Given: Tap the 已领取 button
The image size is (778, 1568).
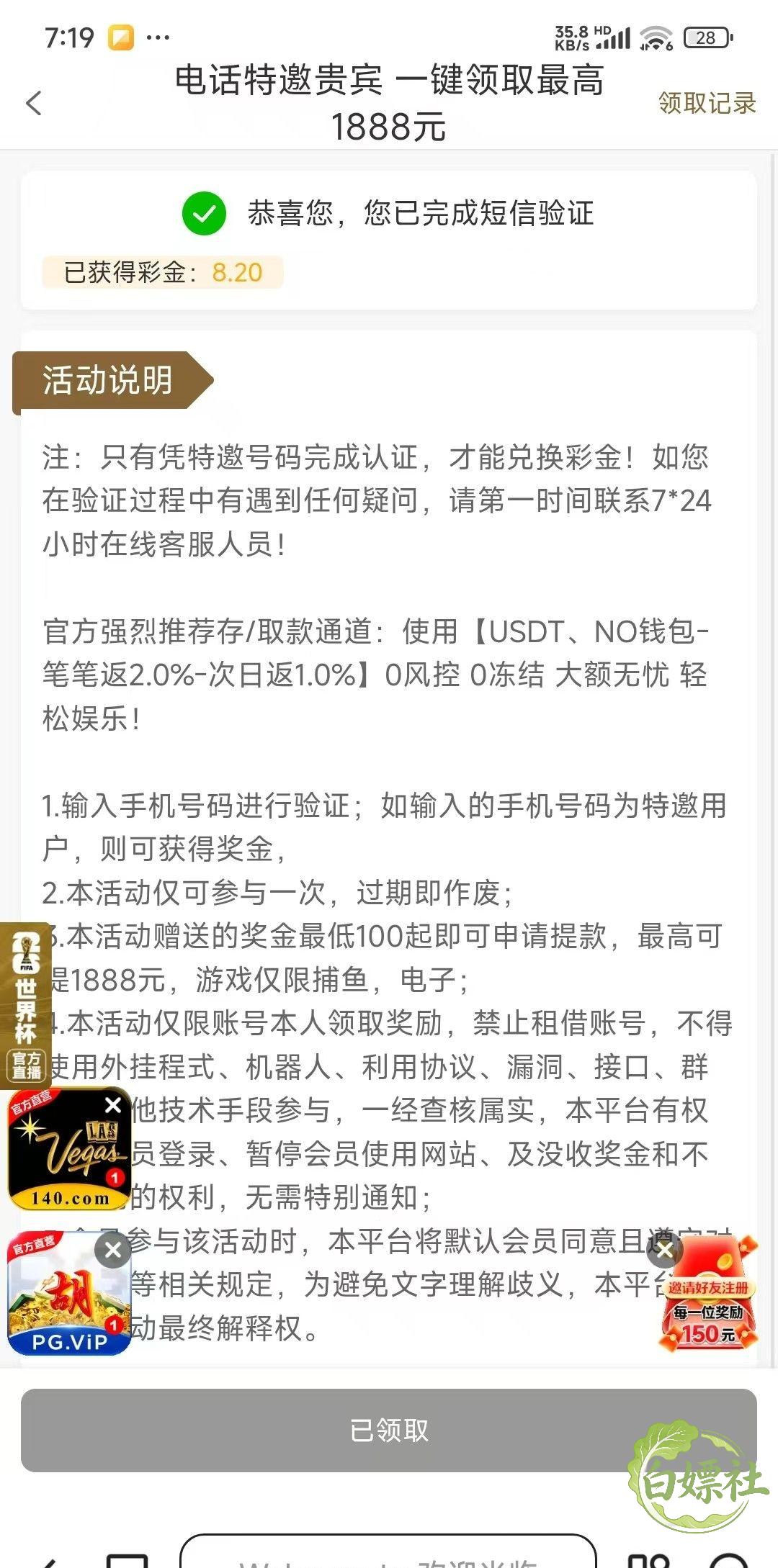Looking at the screenshot, I should (389, 1430).
